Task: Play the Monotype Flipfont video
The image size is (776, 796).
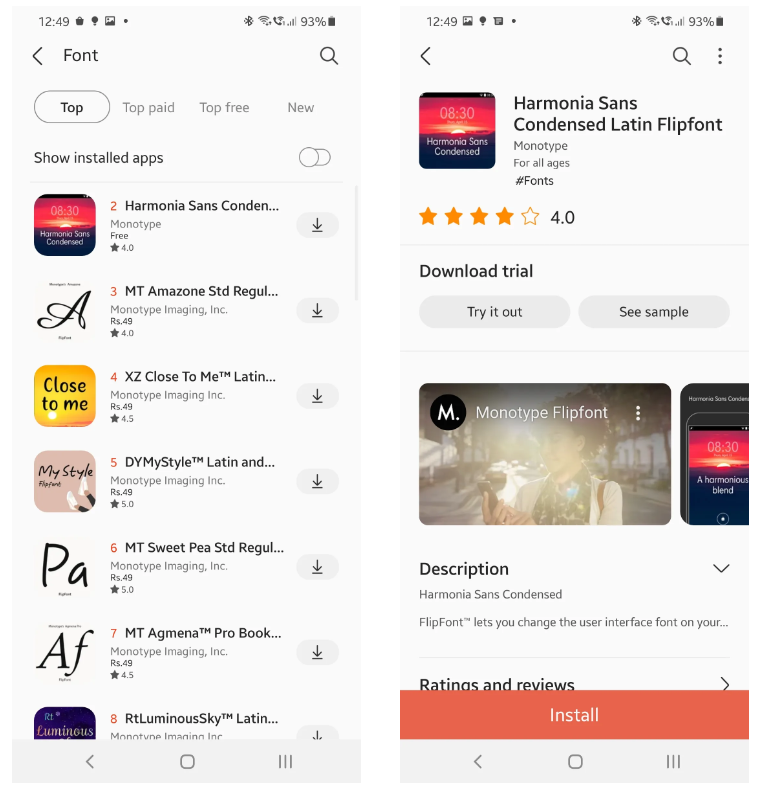Action: [x=545, y=455]
